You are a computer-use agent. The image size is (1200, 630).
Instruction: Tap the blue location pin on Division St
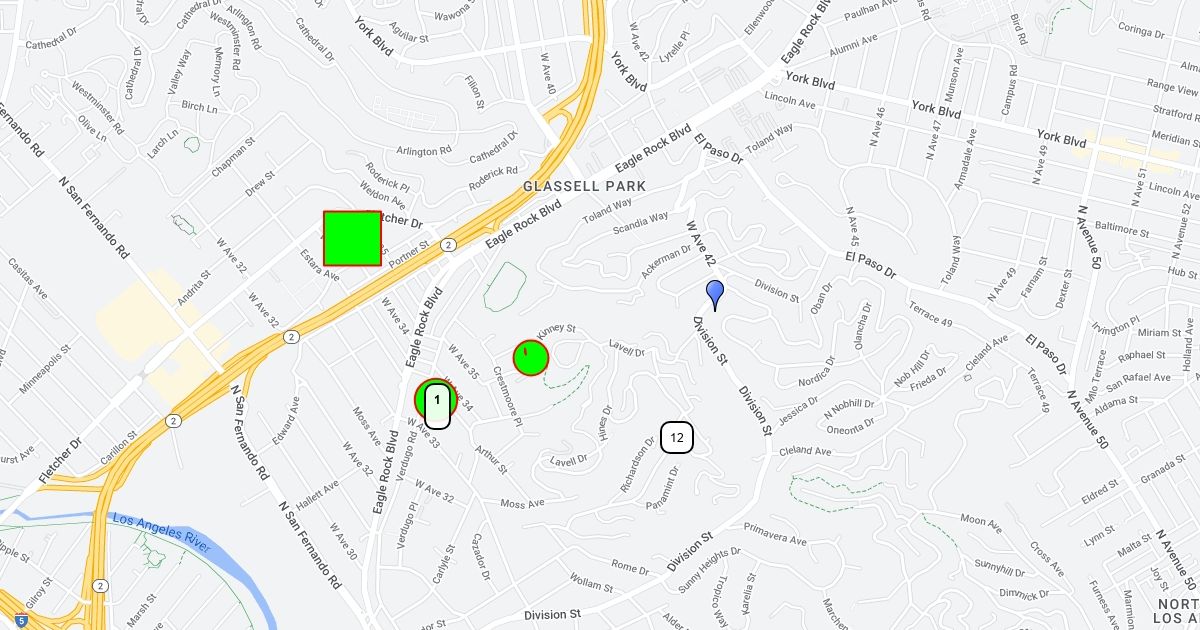coord(714,292)
